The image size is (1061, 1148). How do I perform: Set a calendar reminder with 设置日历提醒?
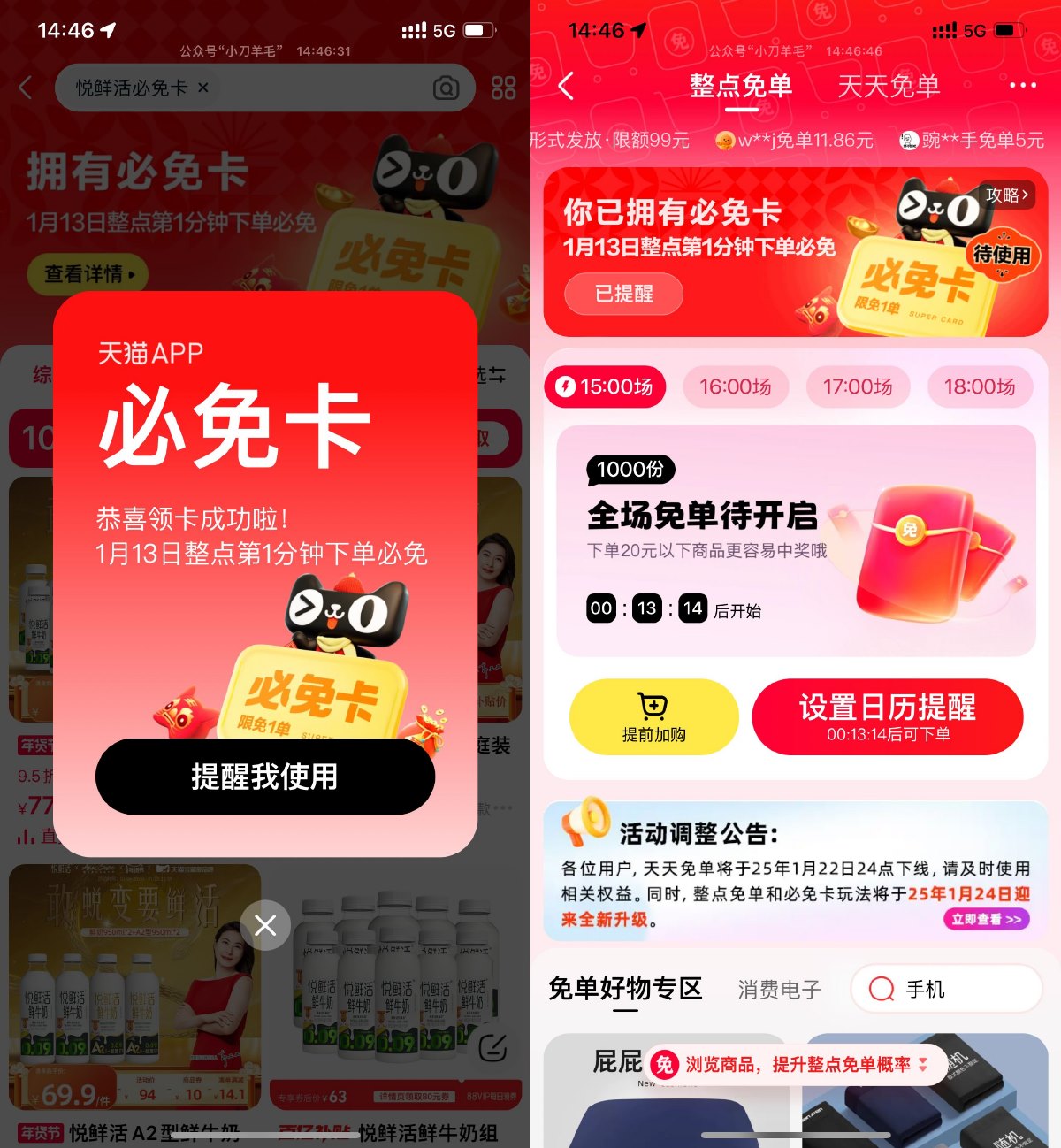point(887,716)
